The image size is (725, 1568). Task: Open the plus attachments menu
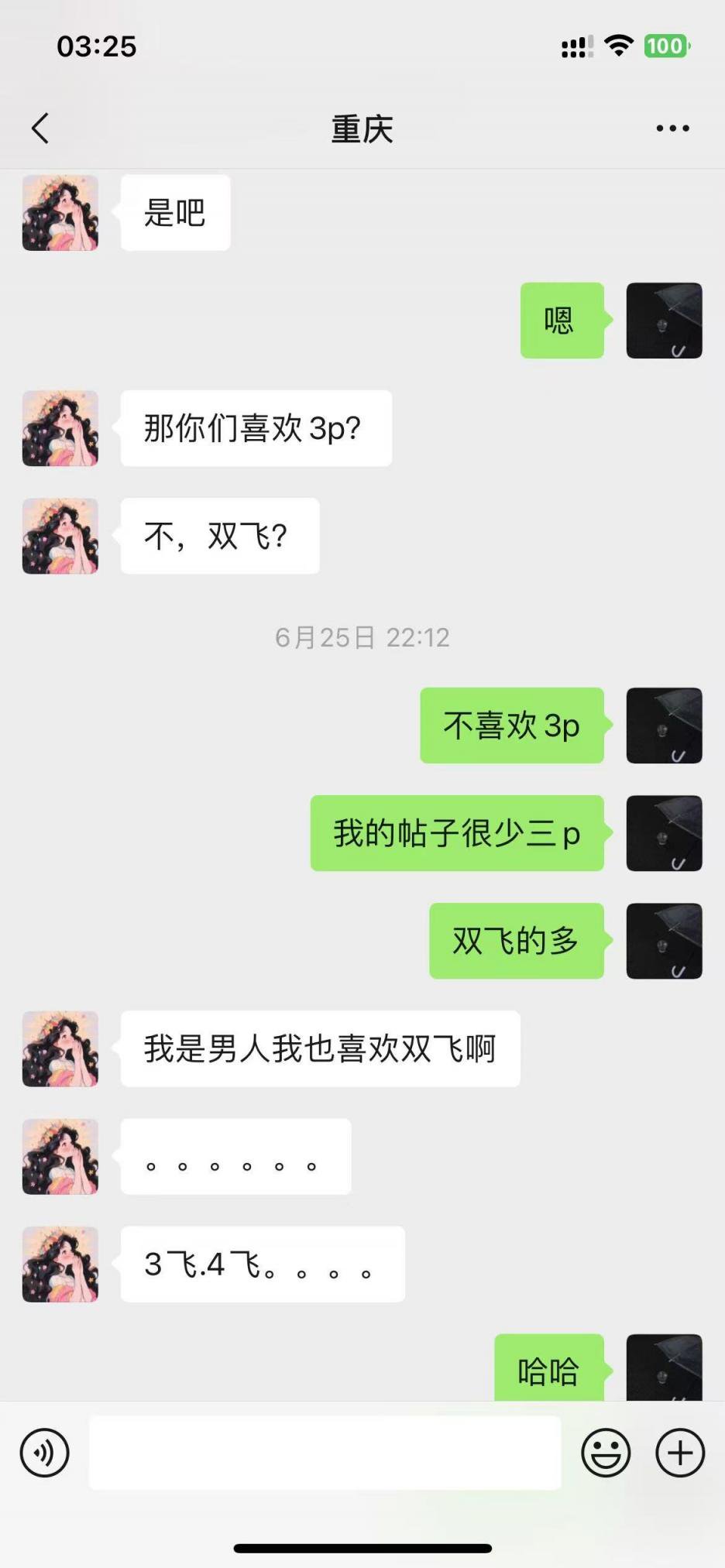pos(680,1453)
